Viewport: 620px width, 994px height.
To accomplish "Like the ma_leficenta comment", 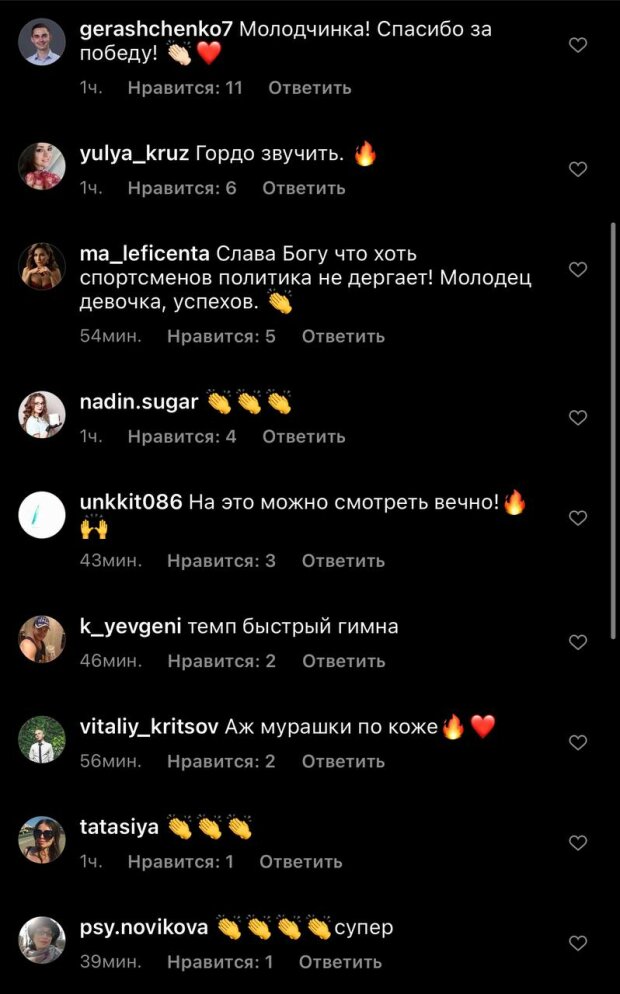I will 577,269.
